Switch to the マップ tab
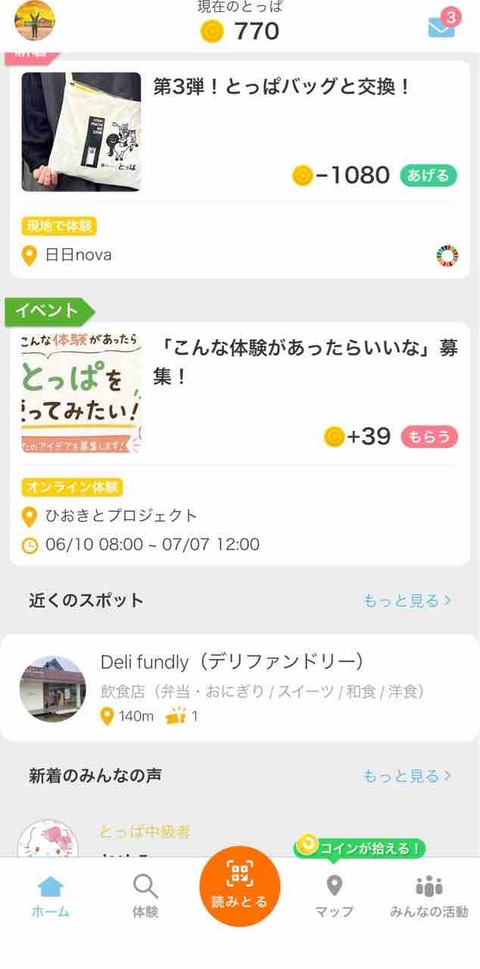This screenshot has width=480, height=969. 334,897
